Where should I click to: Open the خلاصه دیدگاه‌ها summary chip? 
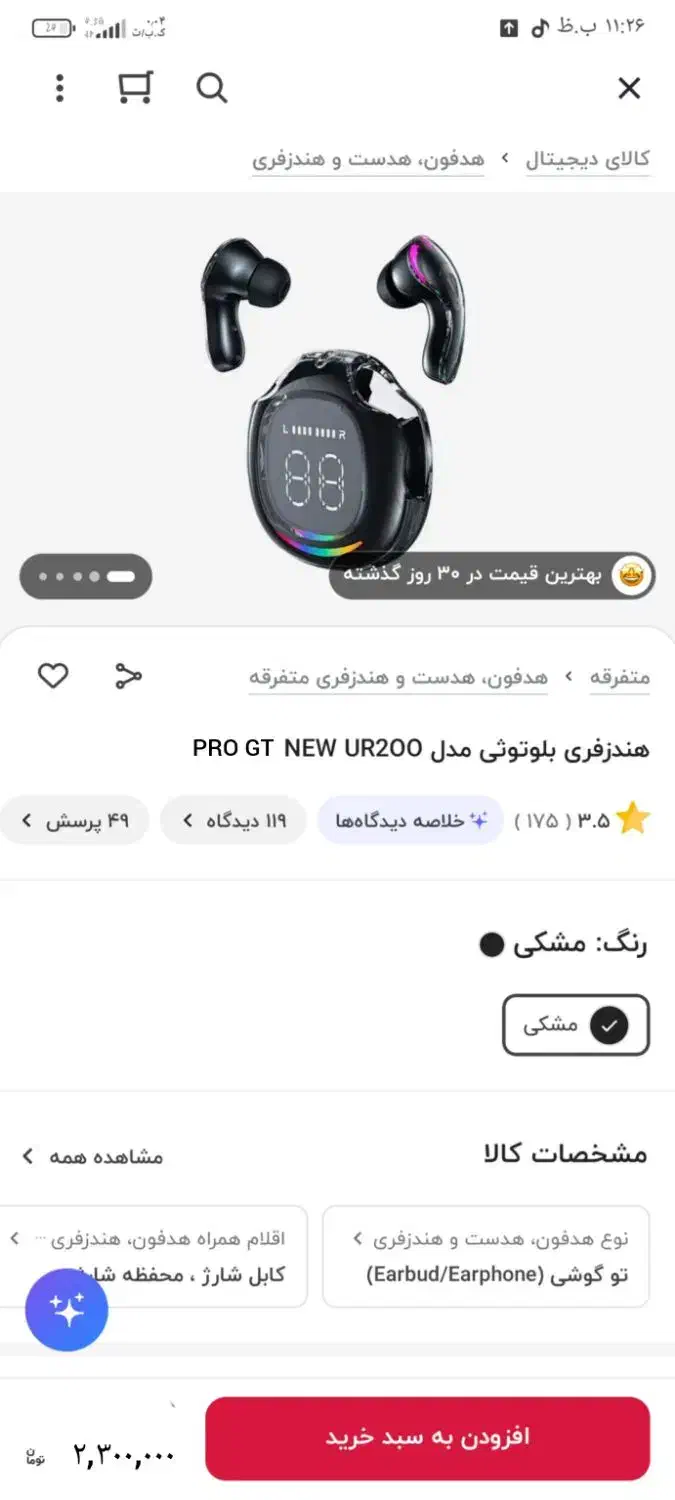point(411,821)
